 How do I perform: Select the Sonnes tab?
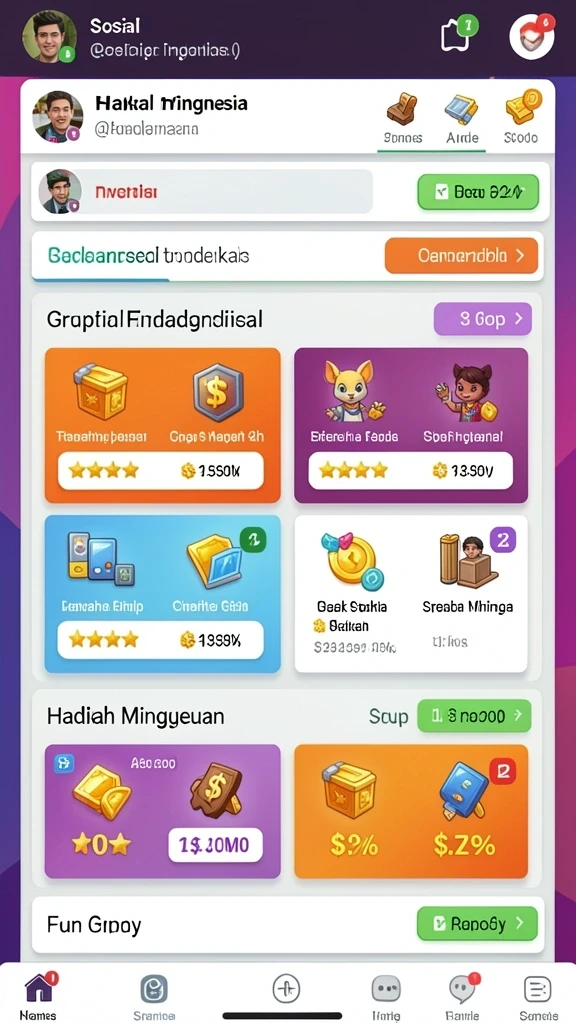(x=403, y=119)
